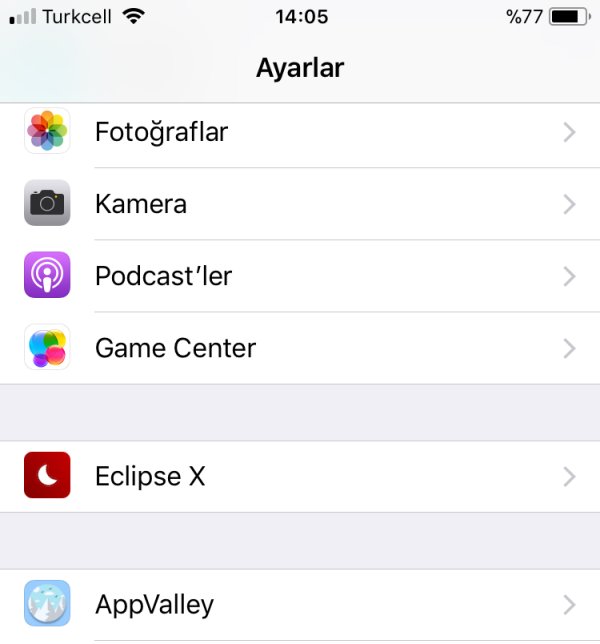Select the Game Center row
600x644 pixels.
click(x=300, y=348)
